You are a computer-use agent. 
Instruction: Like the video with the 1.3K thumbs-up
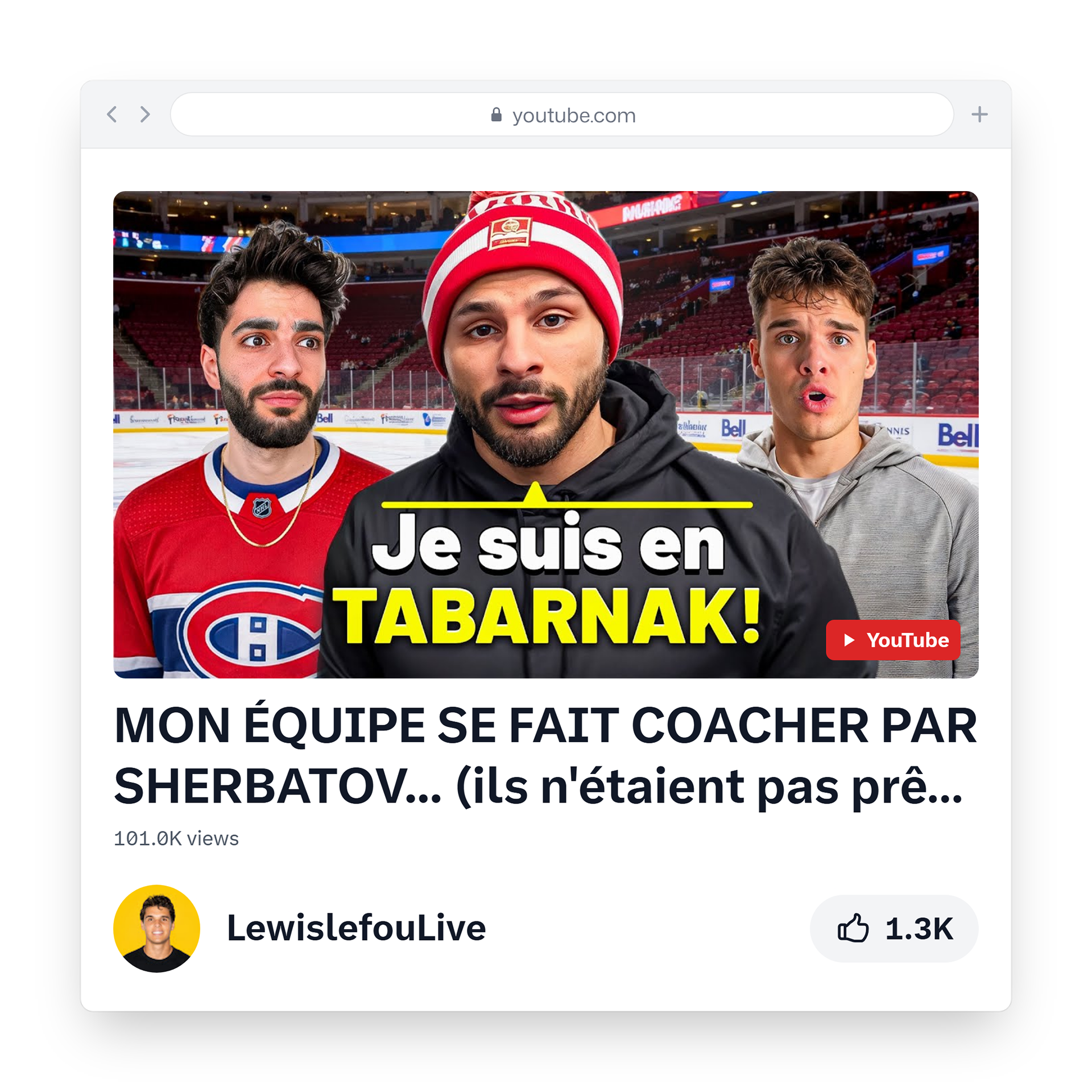[x=894, y=928]
